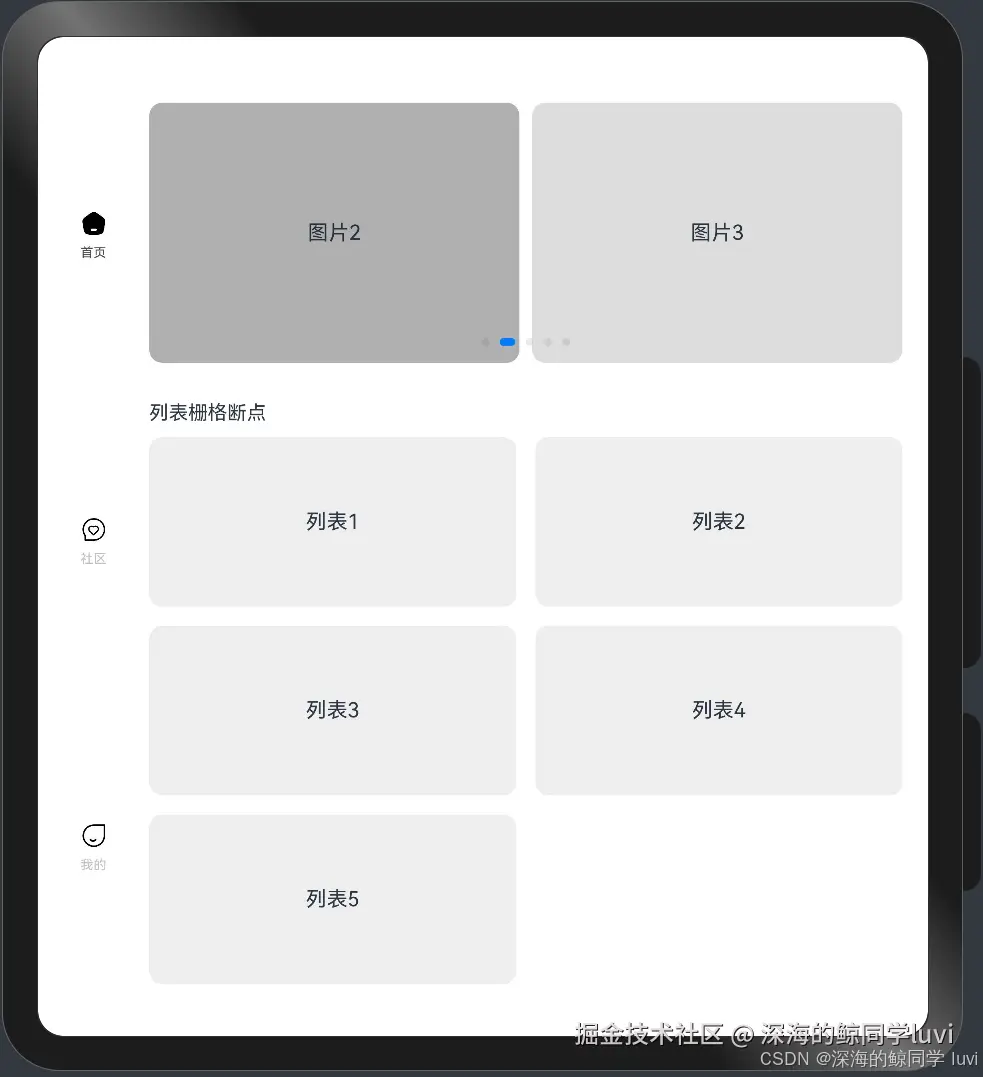The width and height of the screenshot is (983, 1077).
Task: Go to the 我的 tab
Action: click(93, 846)
